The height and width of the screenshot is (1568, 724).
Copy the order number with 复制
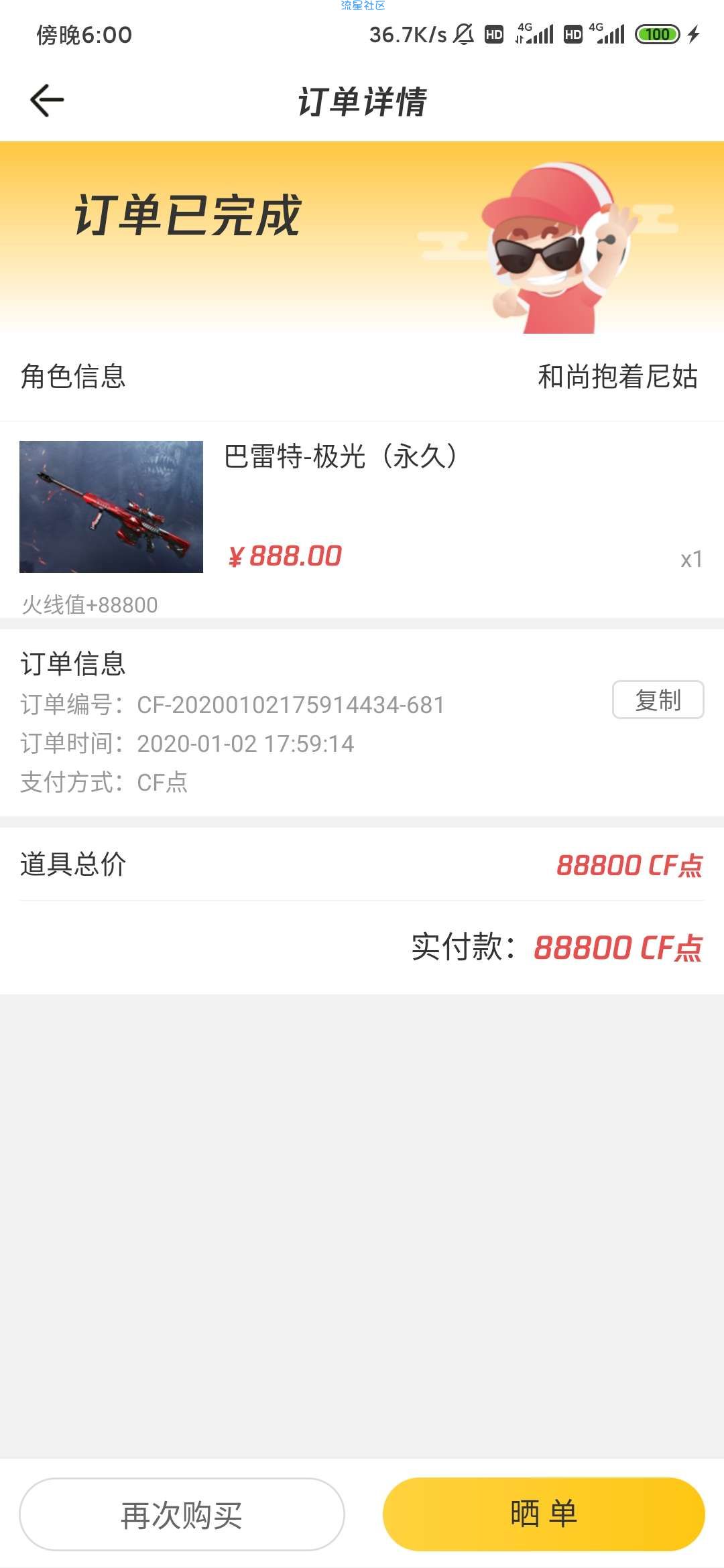(x=658, y=700)
